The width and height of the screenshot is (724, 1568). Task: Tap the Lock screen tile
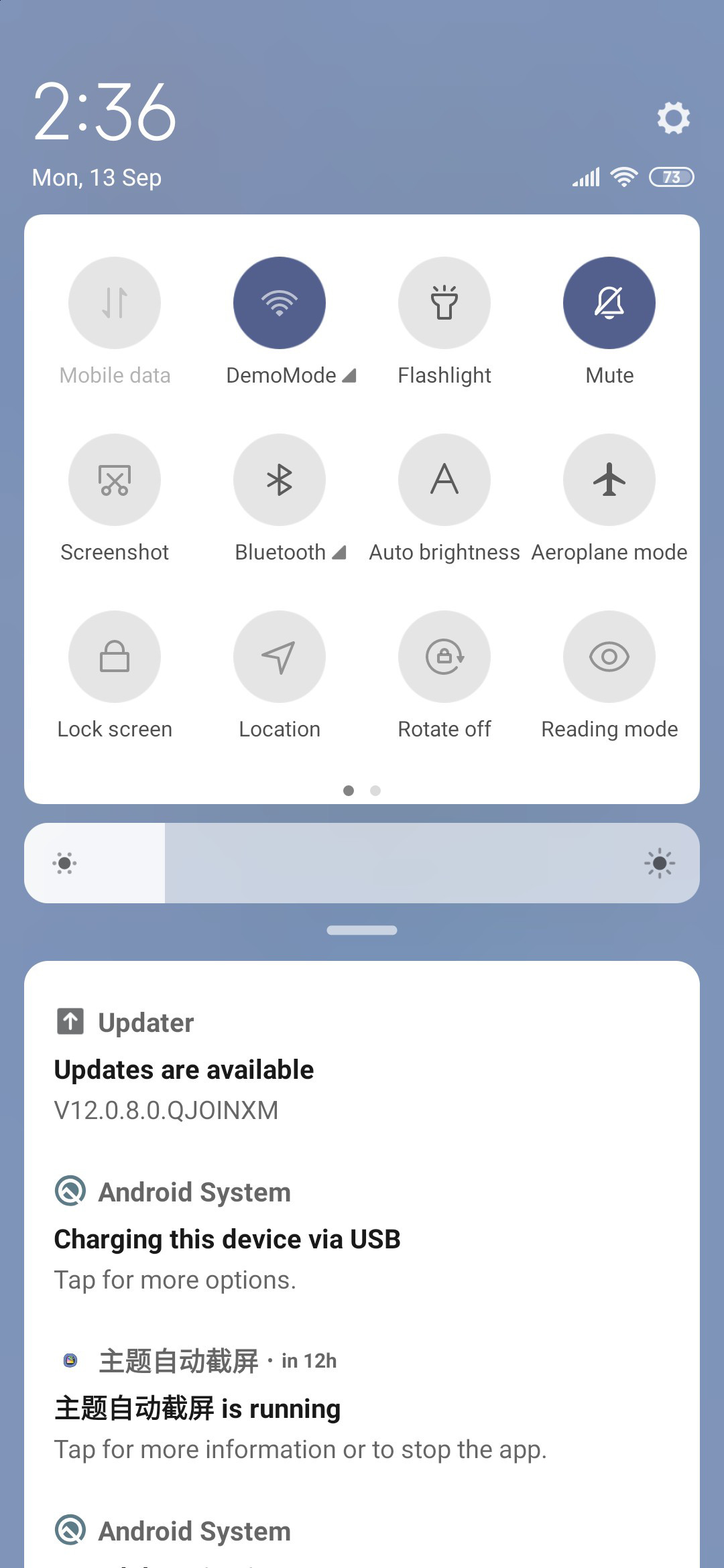[115, 657]
